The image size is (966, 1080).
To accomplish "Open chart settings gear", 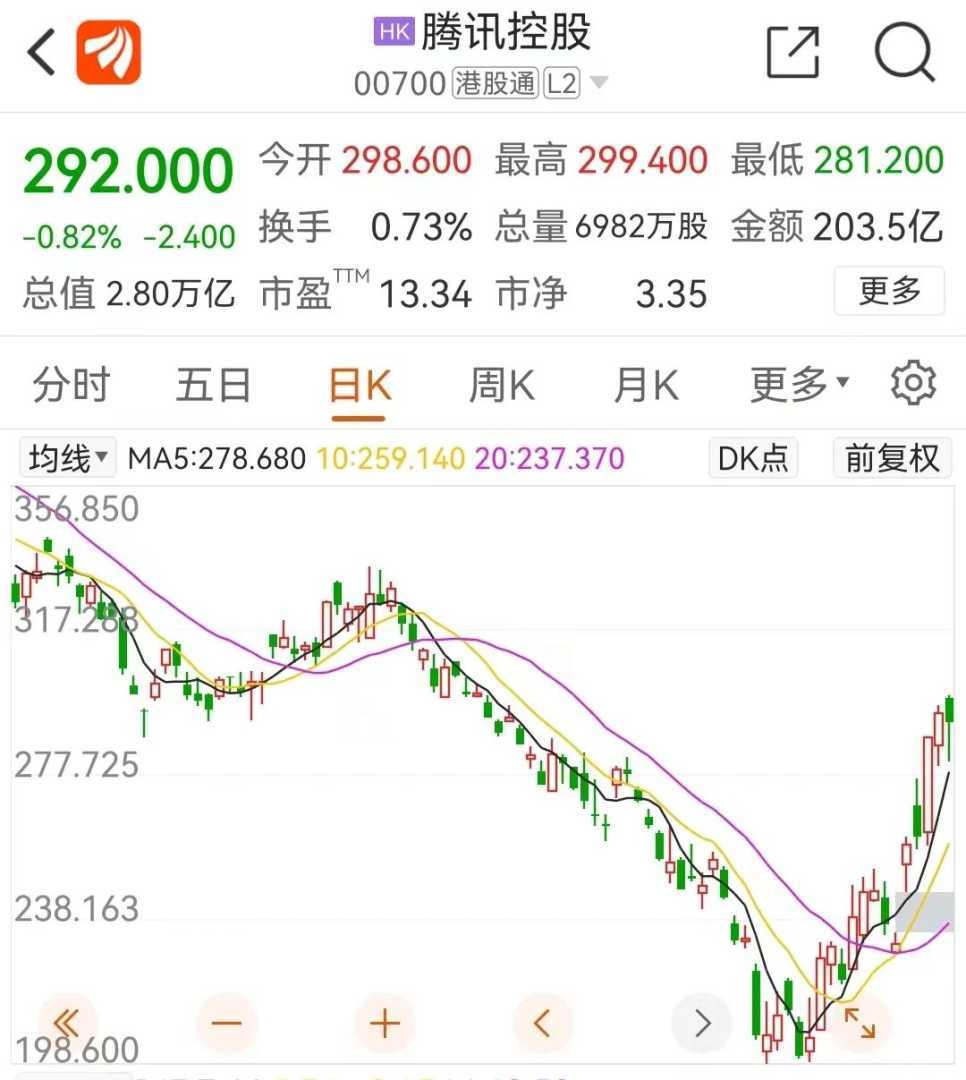I will point(913,385).
